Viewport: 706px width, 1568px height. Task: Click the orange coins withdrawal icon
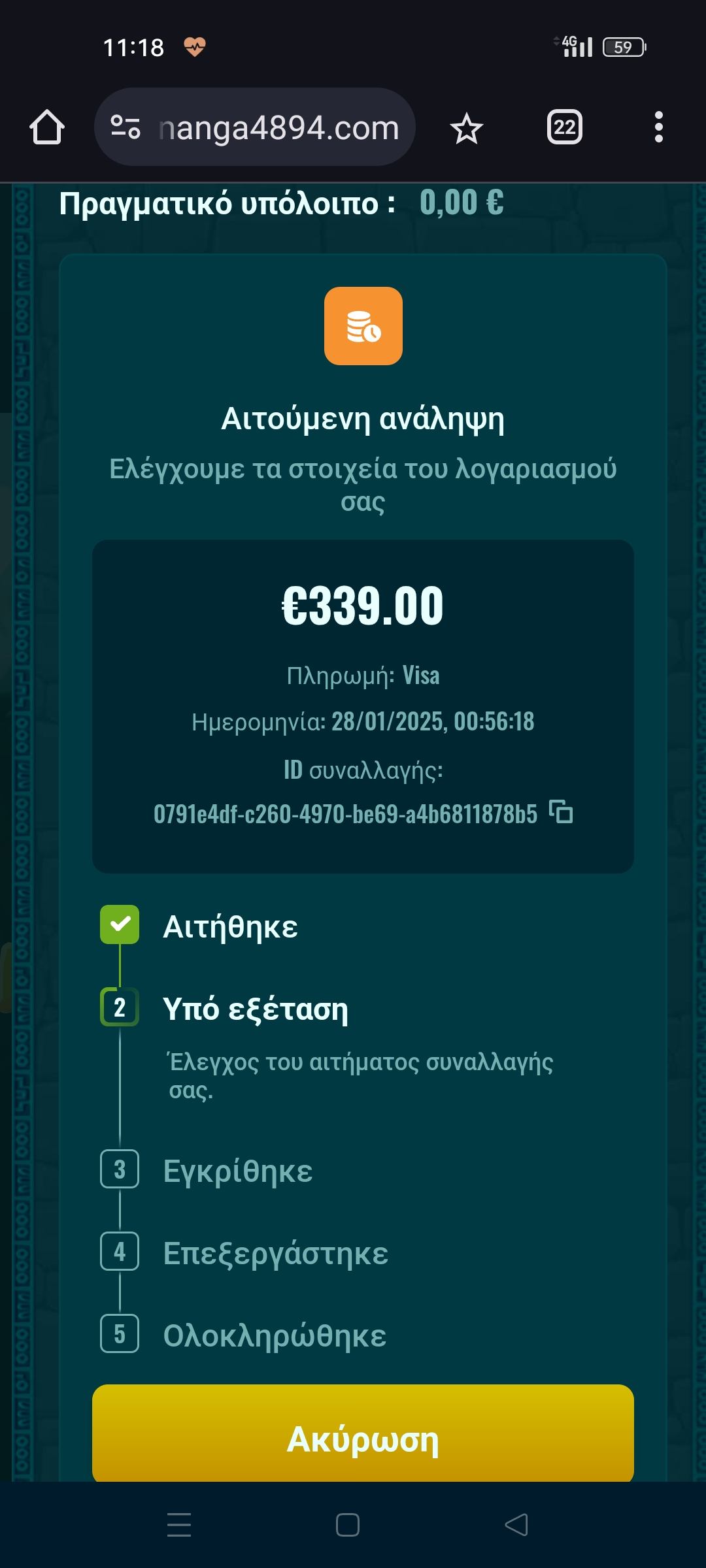[363, 326]
